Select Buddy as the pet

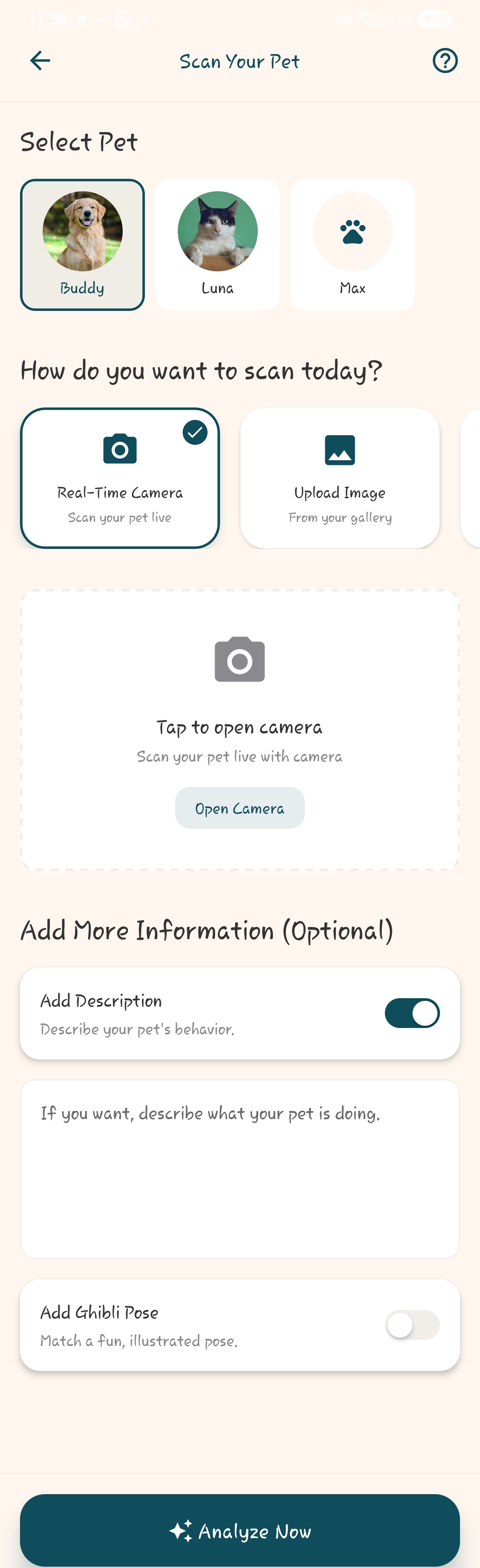point(82,245)
